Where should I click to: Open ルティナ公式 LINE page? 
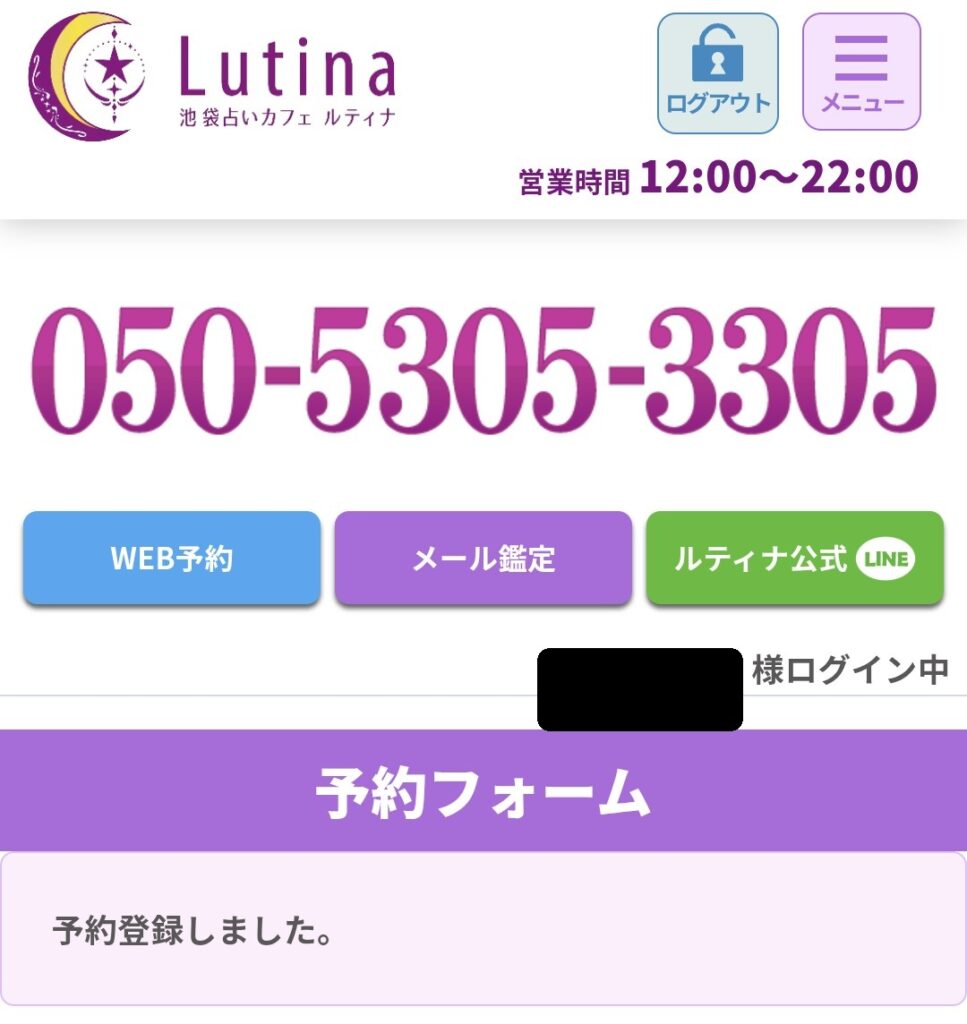(795, 560)
